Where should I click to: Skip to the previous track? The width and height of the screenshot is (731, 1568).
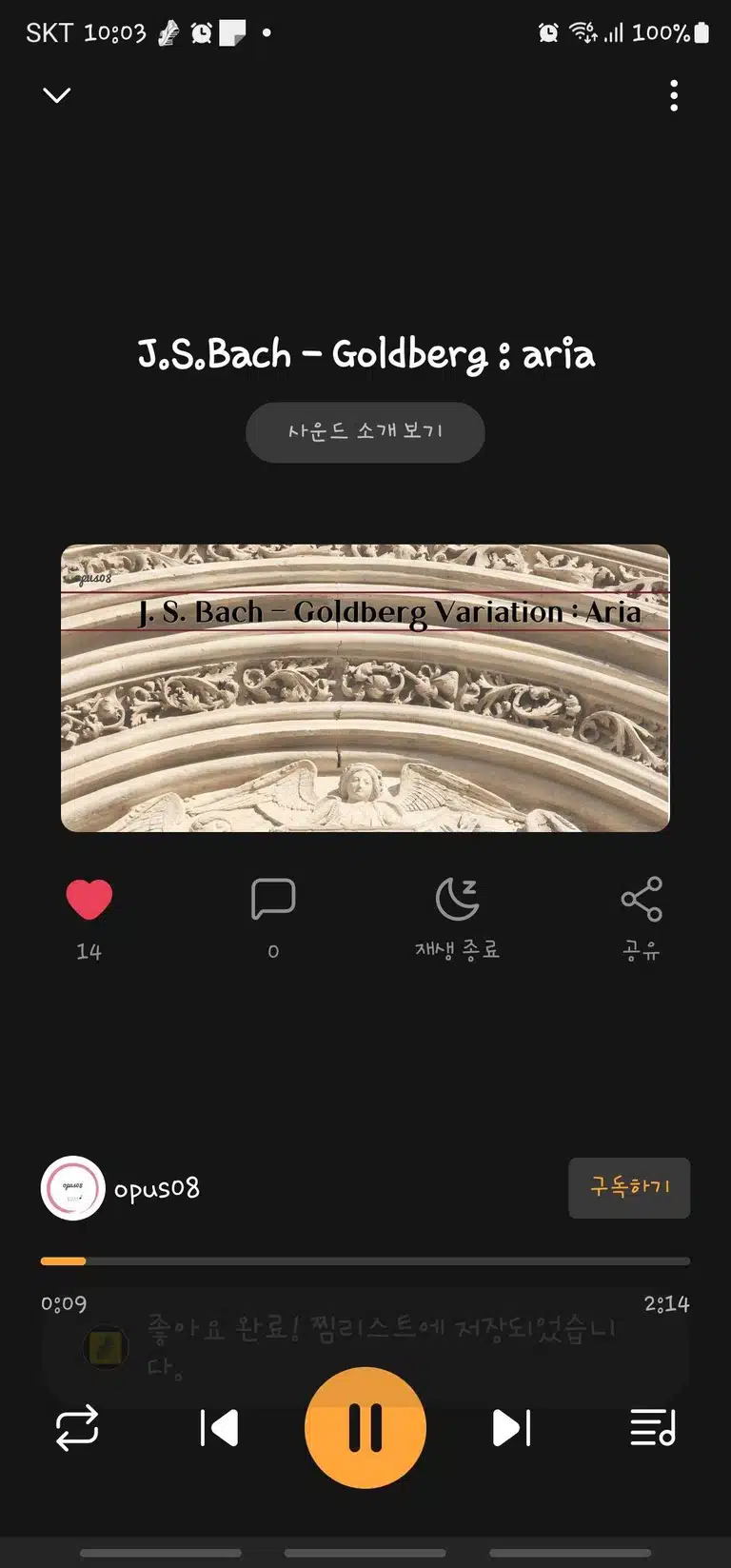pos(220,1428)
